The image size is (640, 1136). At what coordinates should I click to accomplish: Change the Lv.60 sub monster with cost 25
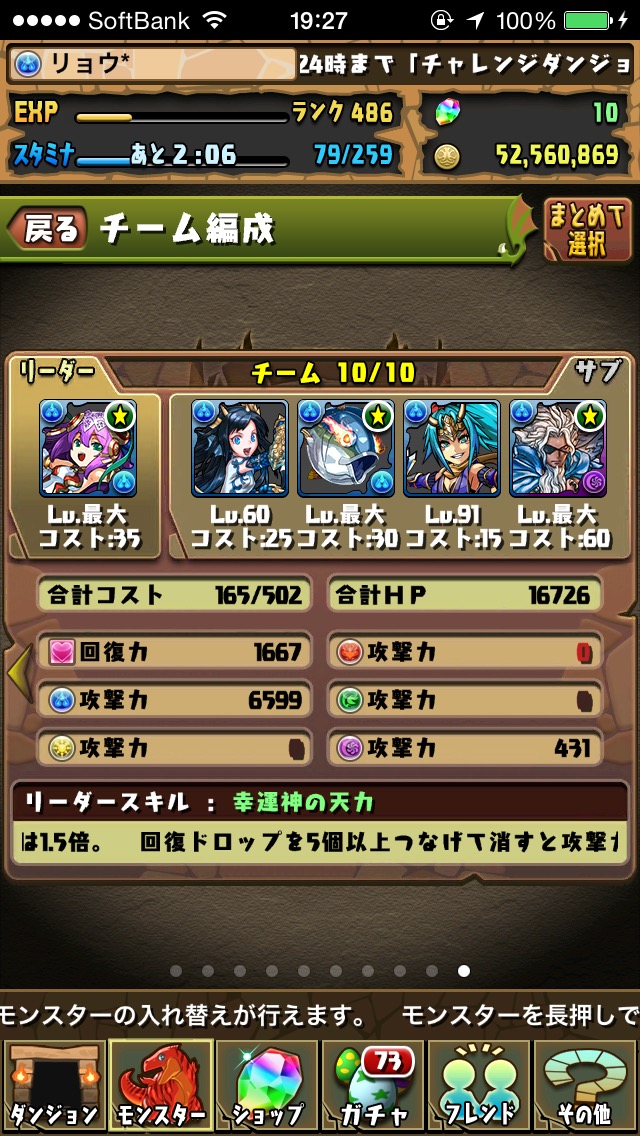pos(240,448)
